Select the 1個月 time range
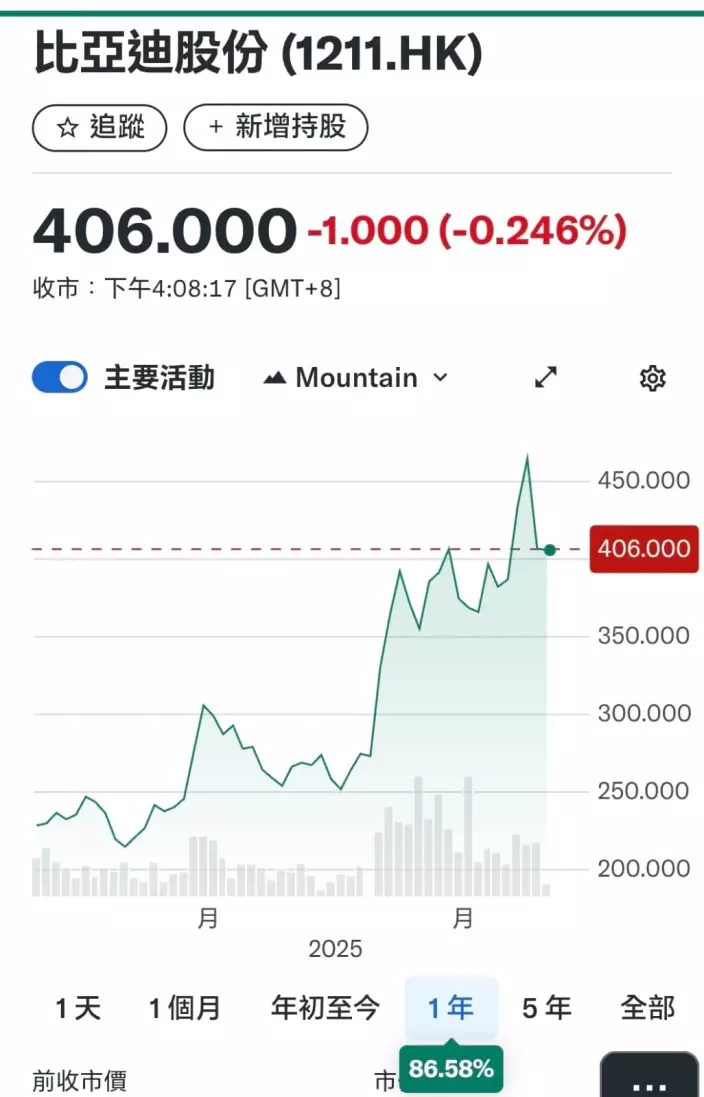The height and width of the screenshot is (1097, 704). pos(185,1008)
